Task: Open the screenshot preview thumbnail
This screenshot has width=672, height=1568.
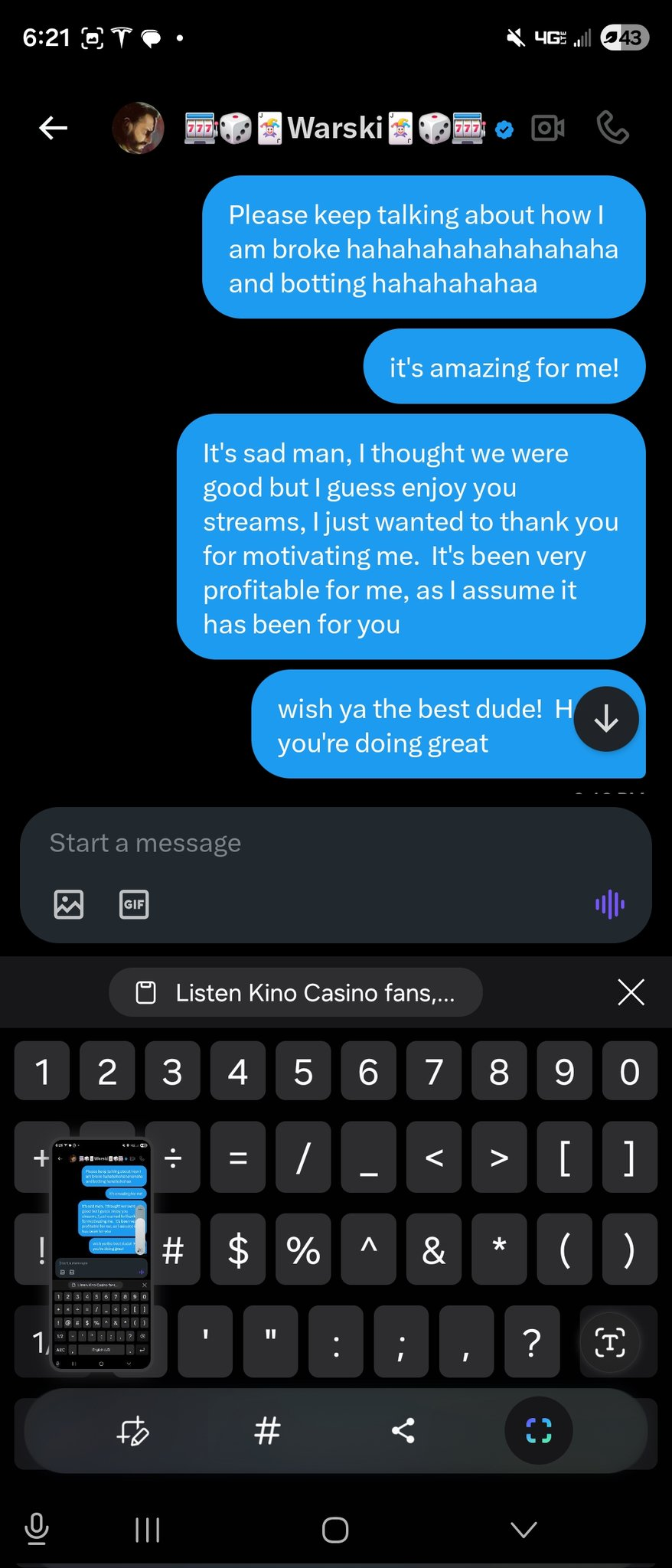Action: pos(100,1253)
